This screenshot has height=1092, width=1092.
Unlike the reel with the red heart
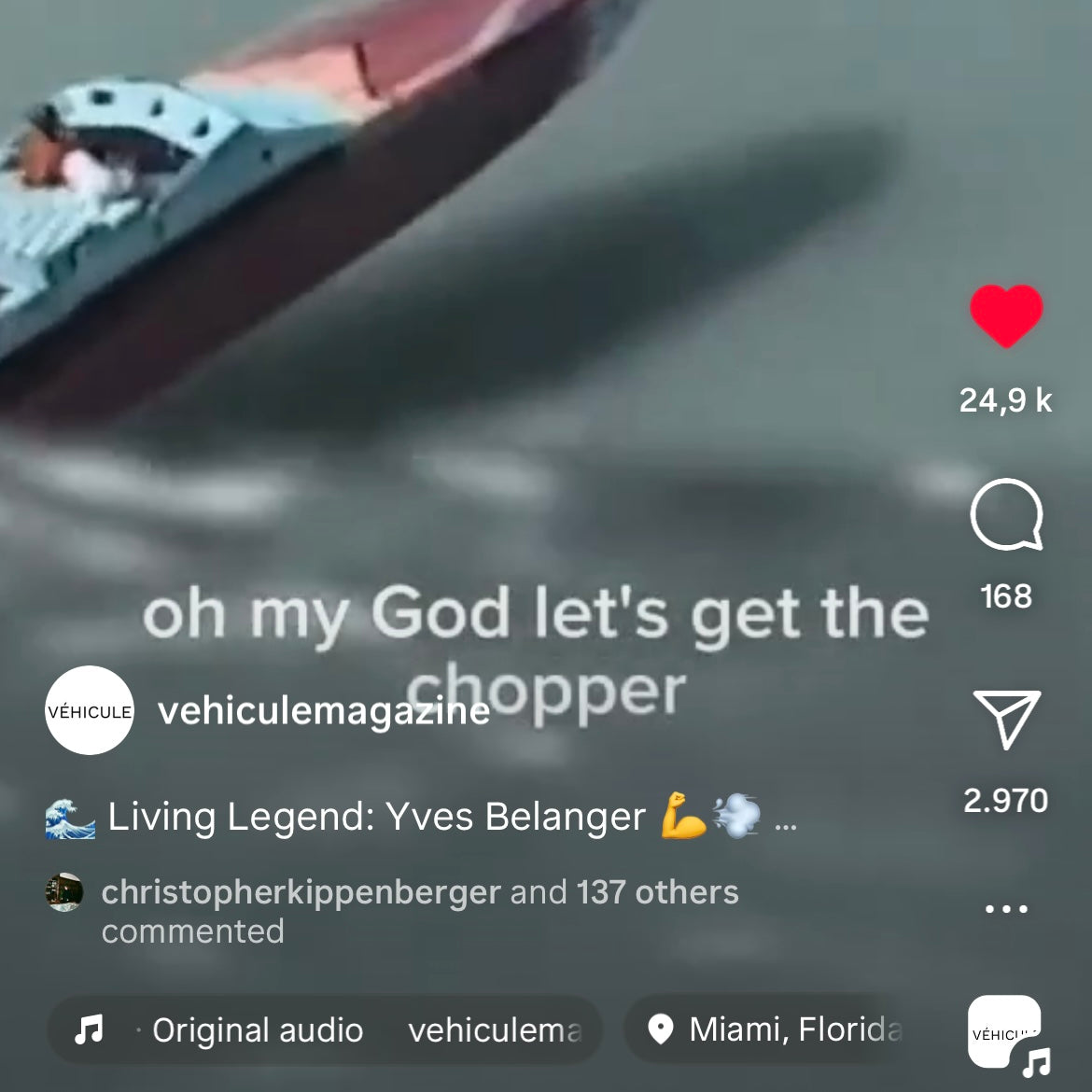(x=1005, y=316)
